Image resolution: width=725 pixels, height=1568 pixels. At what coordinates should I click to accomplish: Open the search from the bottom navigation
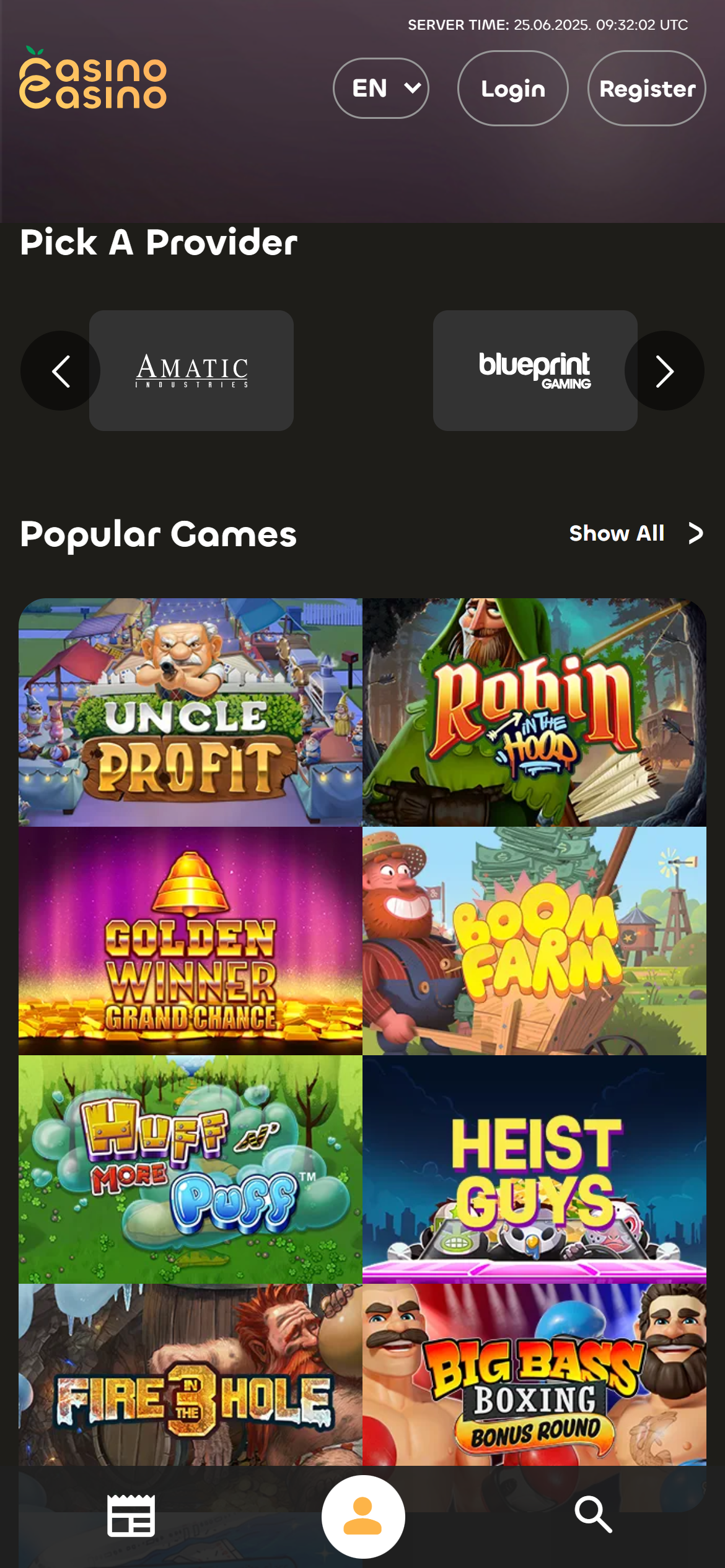pos(594,1516)
